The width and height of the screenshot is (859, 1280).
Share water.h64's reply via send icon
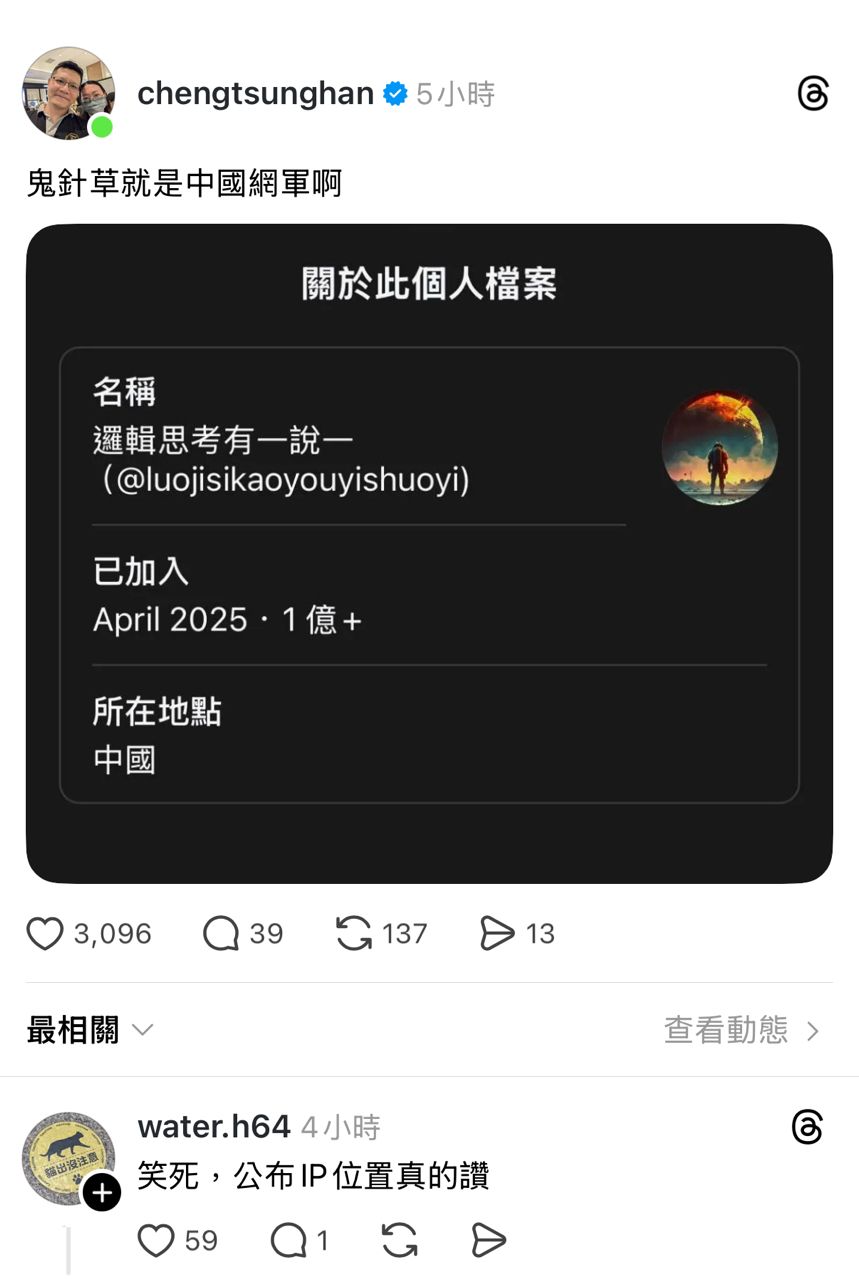488,1241
